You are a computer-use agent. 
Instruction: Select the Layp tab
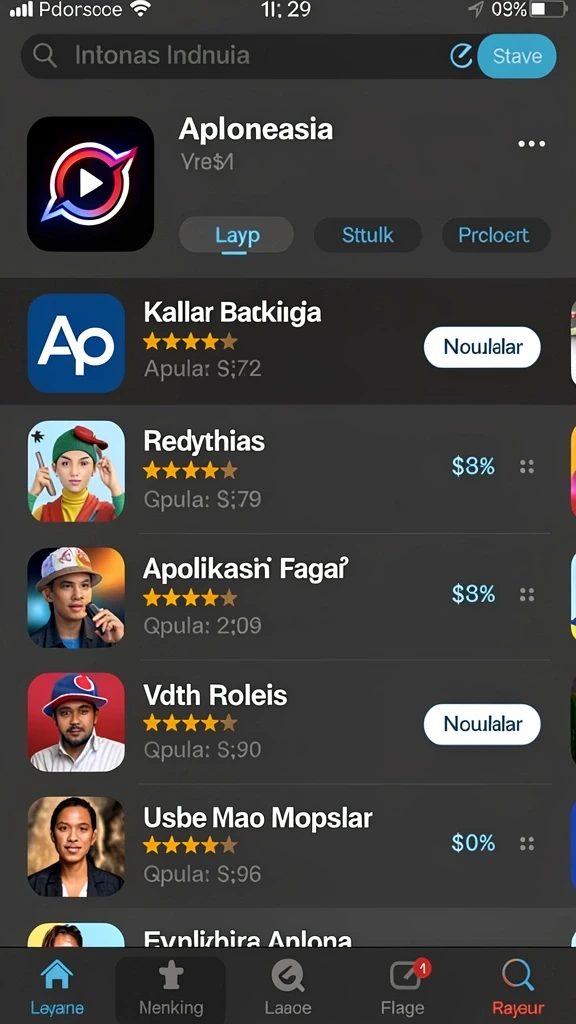236,234
